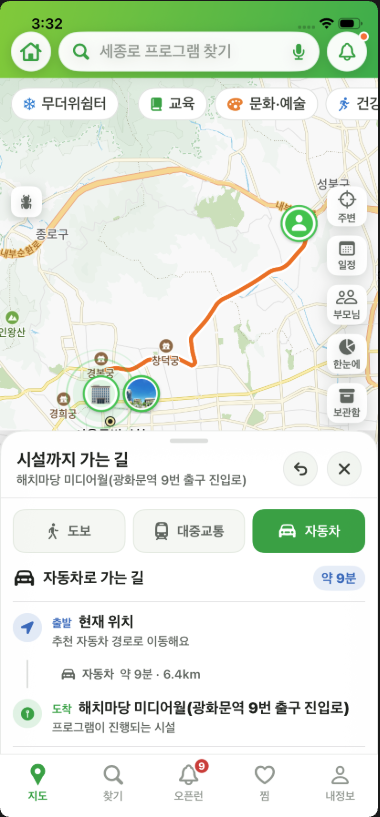This screenshot has height=817, width=380.
Task: Start voice search with the microphone
Action: click(298, 52)
